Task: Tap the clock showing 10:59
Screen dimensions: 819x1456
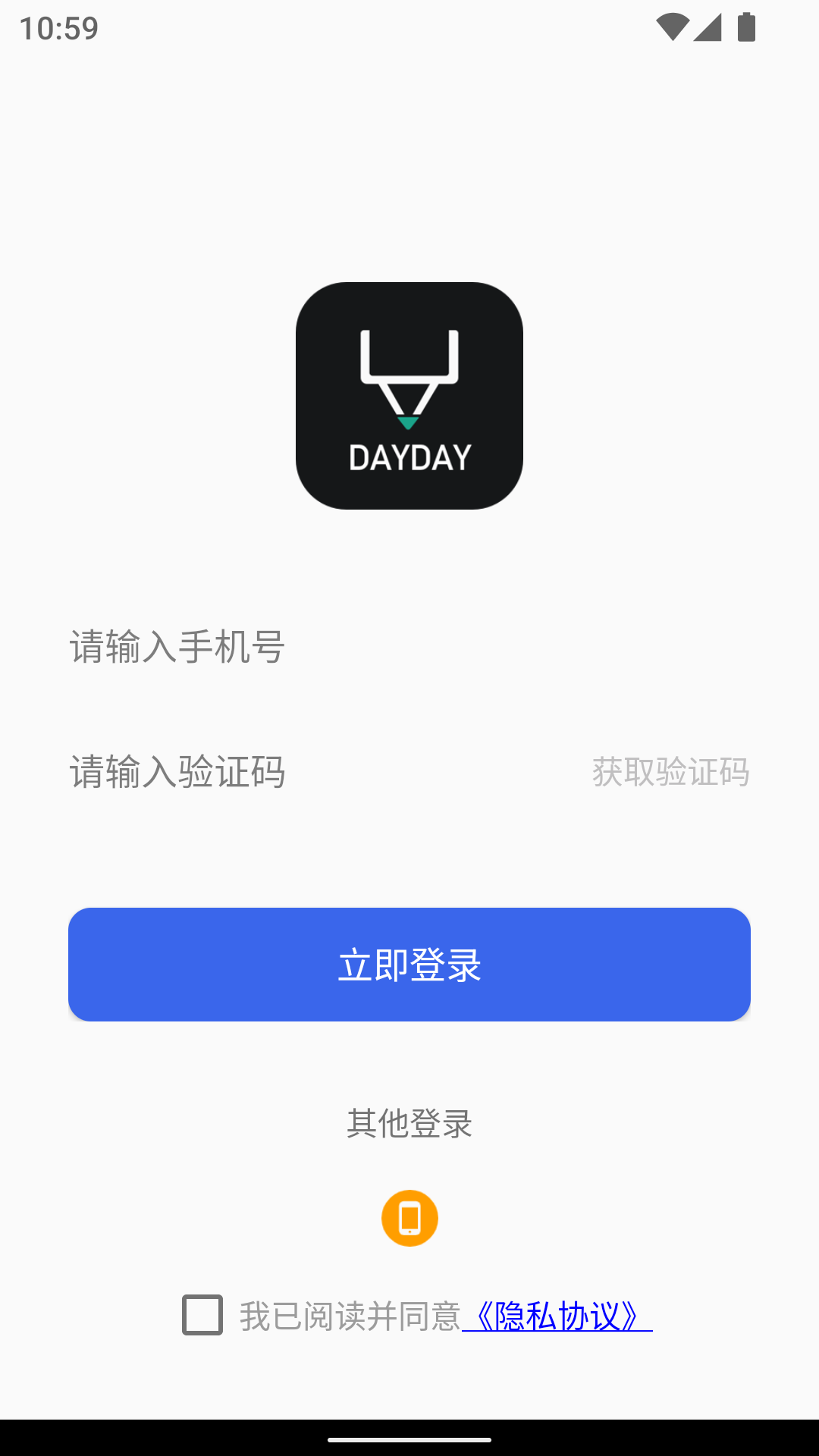Action: (x=58, y=27)
